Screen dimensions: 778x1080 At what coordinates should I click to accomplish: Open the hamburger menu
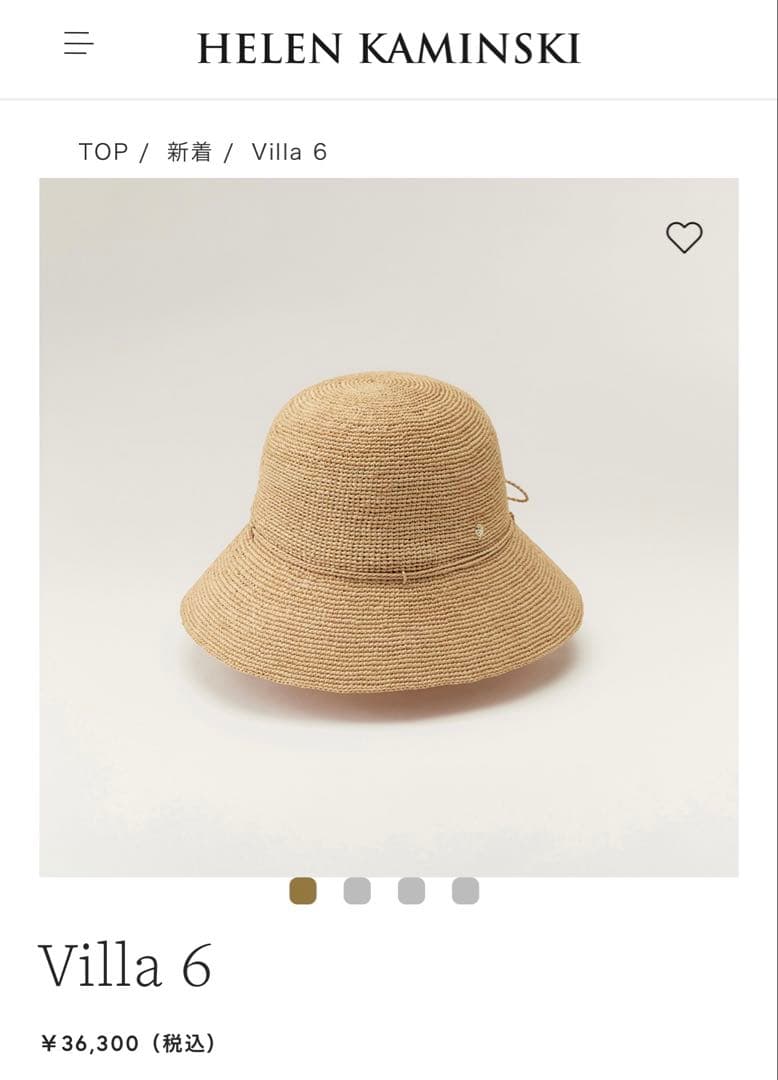[79, 43]
